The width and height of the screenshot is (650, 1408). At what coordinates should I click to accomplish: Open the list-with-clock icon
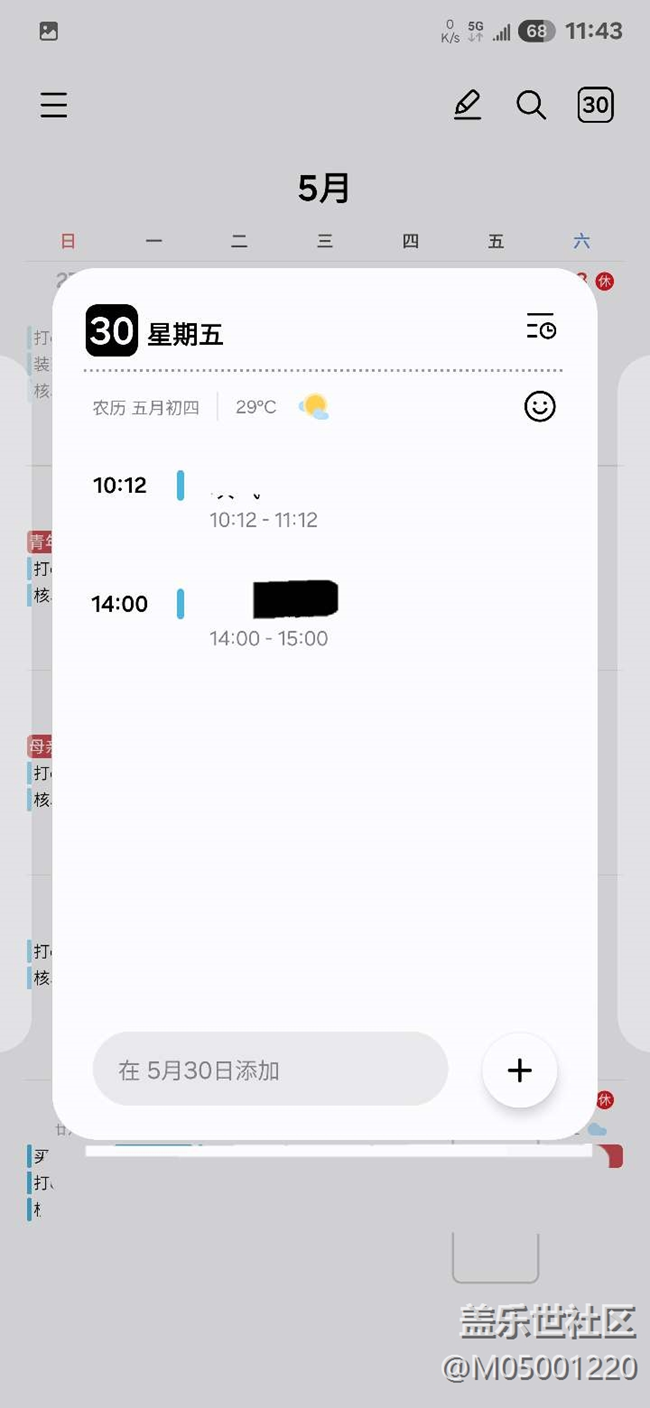coord(541,326)
